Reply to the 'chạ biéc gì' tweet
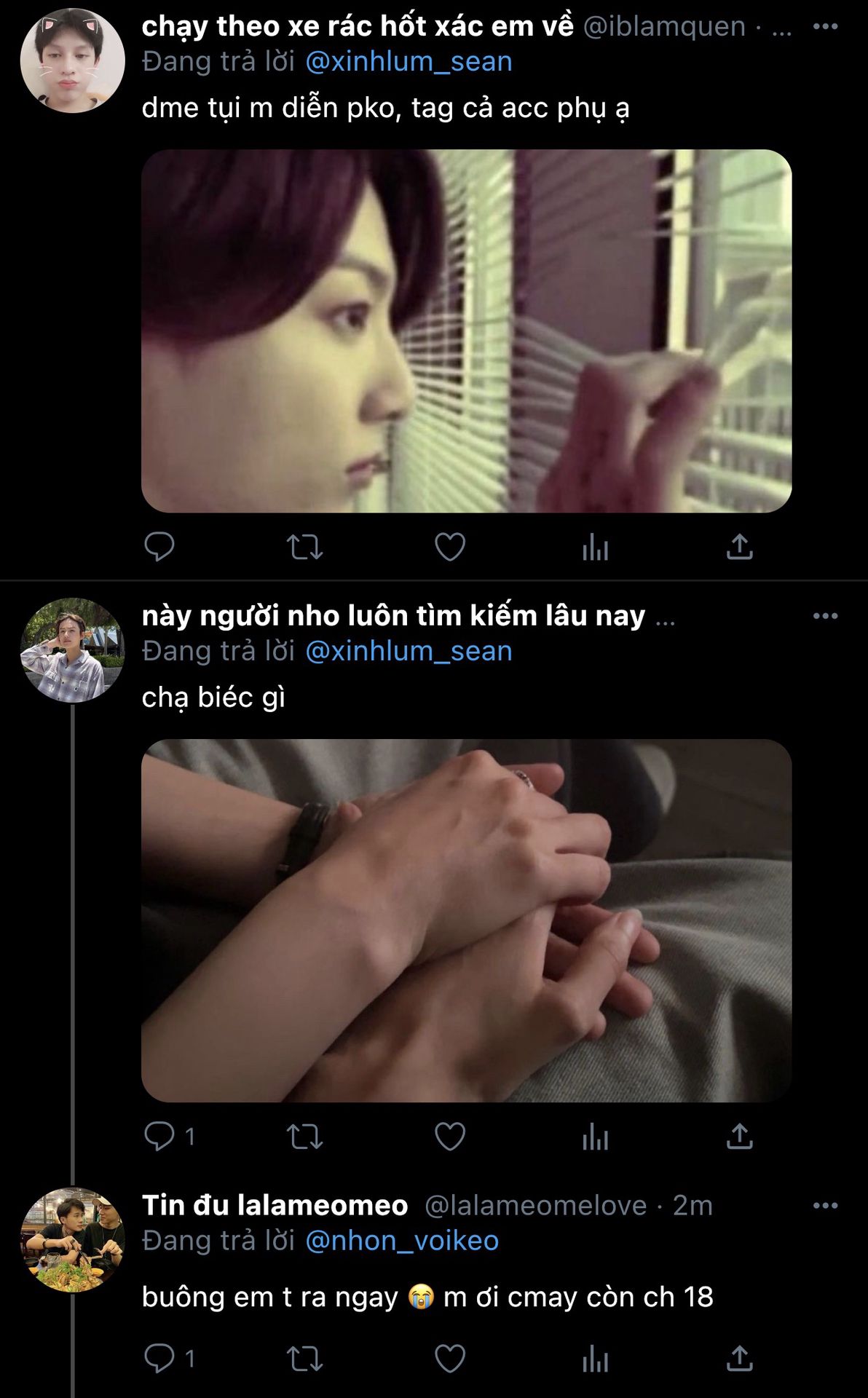Screen dimensions: 868x1398 (159, 1136)
